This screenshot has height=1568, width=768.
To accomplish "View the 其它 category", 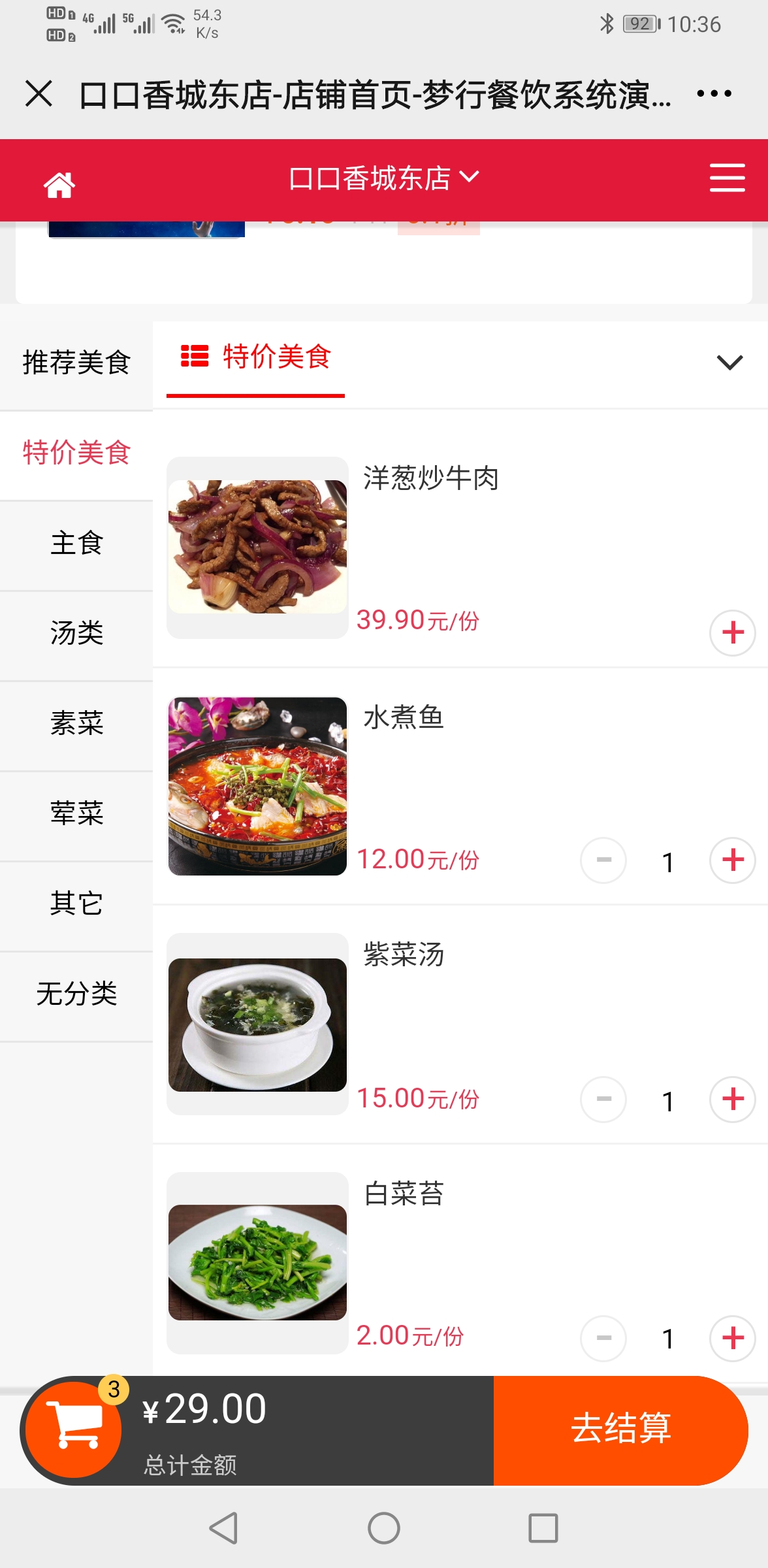I will 76,904.
